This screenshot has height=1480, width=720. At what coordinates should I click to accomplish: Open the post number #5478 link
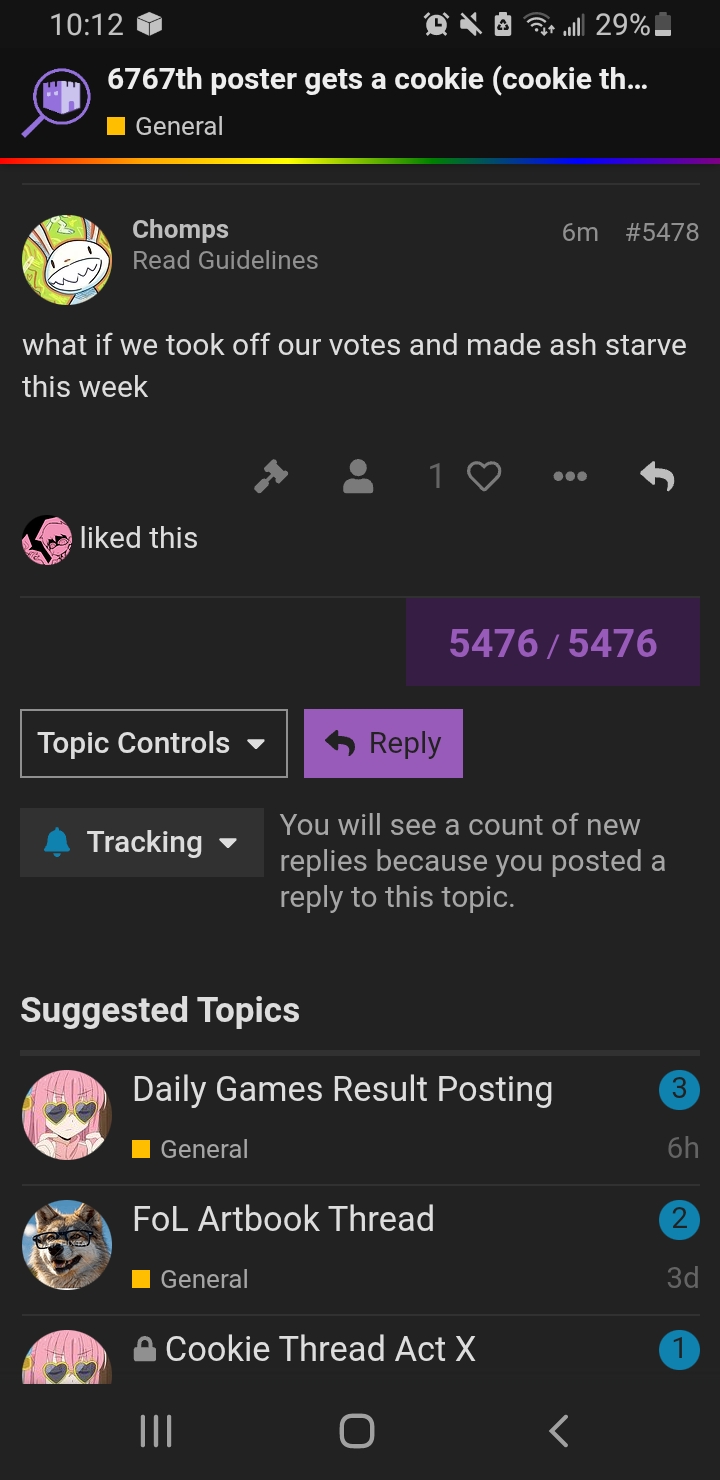click(x=661, y=233)
